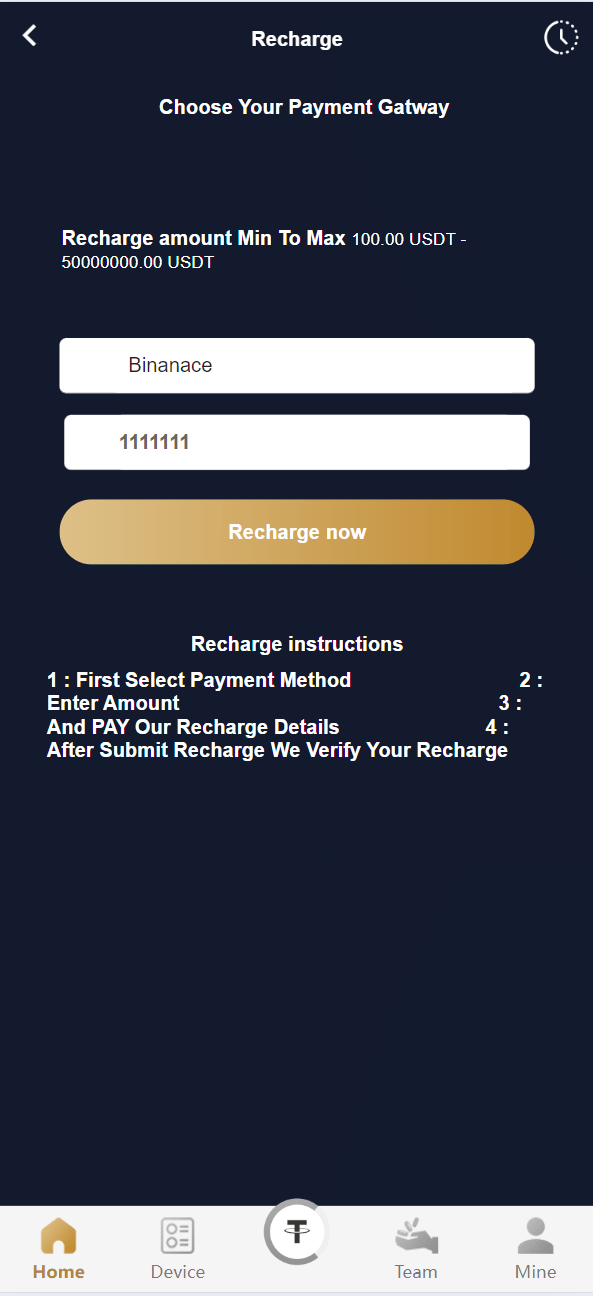Viewport: 593px width, 1296px height.
Task: Go back using the top-left arrow
Action: [x=30, y=36]
